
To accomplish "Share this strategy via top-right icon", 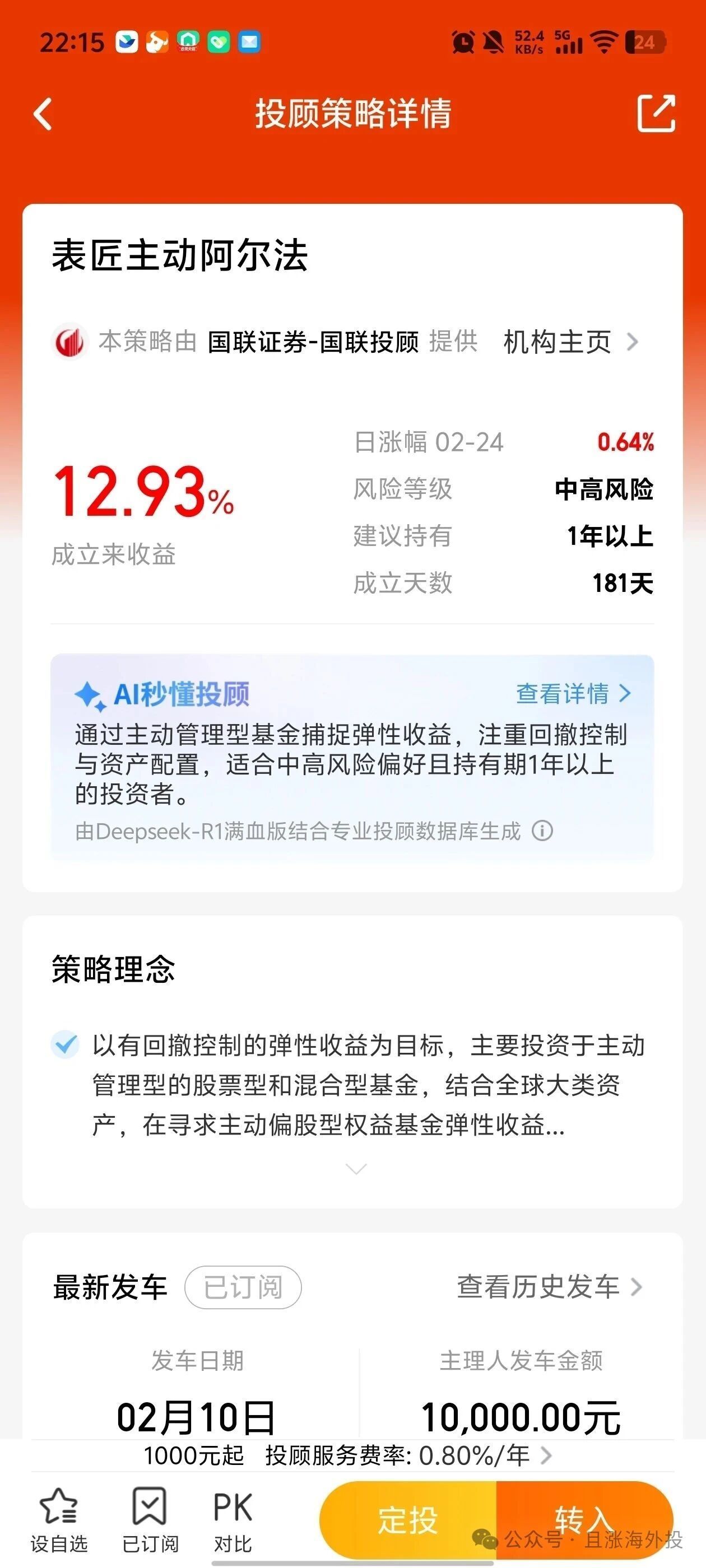I will pyautogui.click(x=656, y=113).
